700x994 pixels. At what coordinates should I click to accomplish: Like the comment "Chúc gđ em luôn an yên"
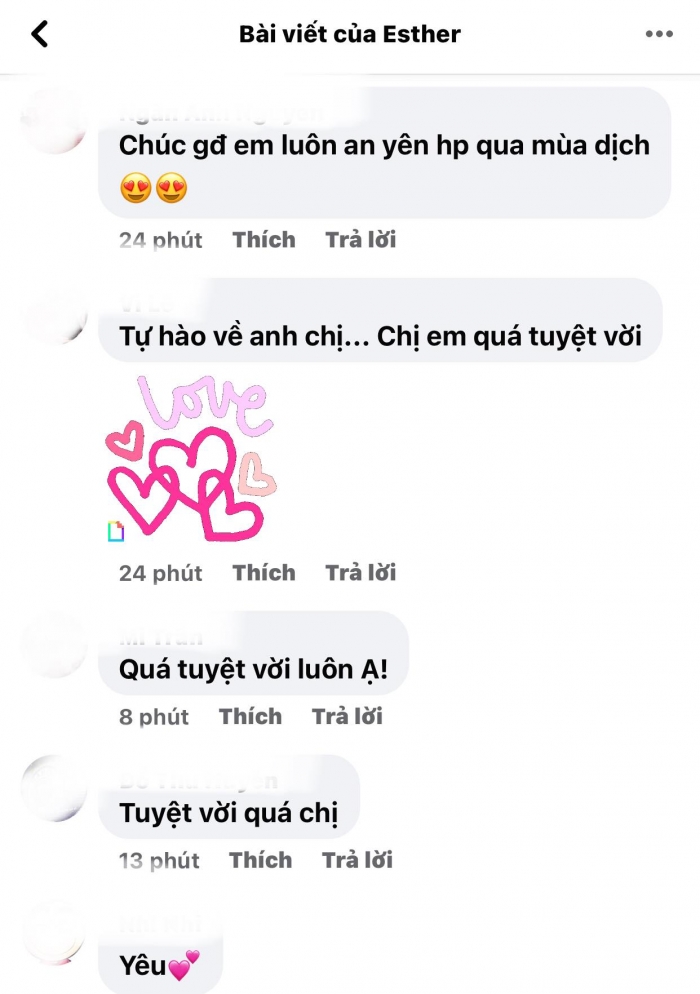[264, 240]
